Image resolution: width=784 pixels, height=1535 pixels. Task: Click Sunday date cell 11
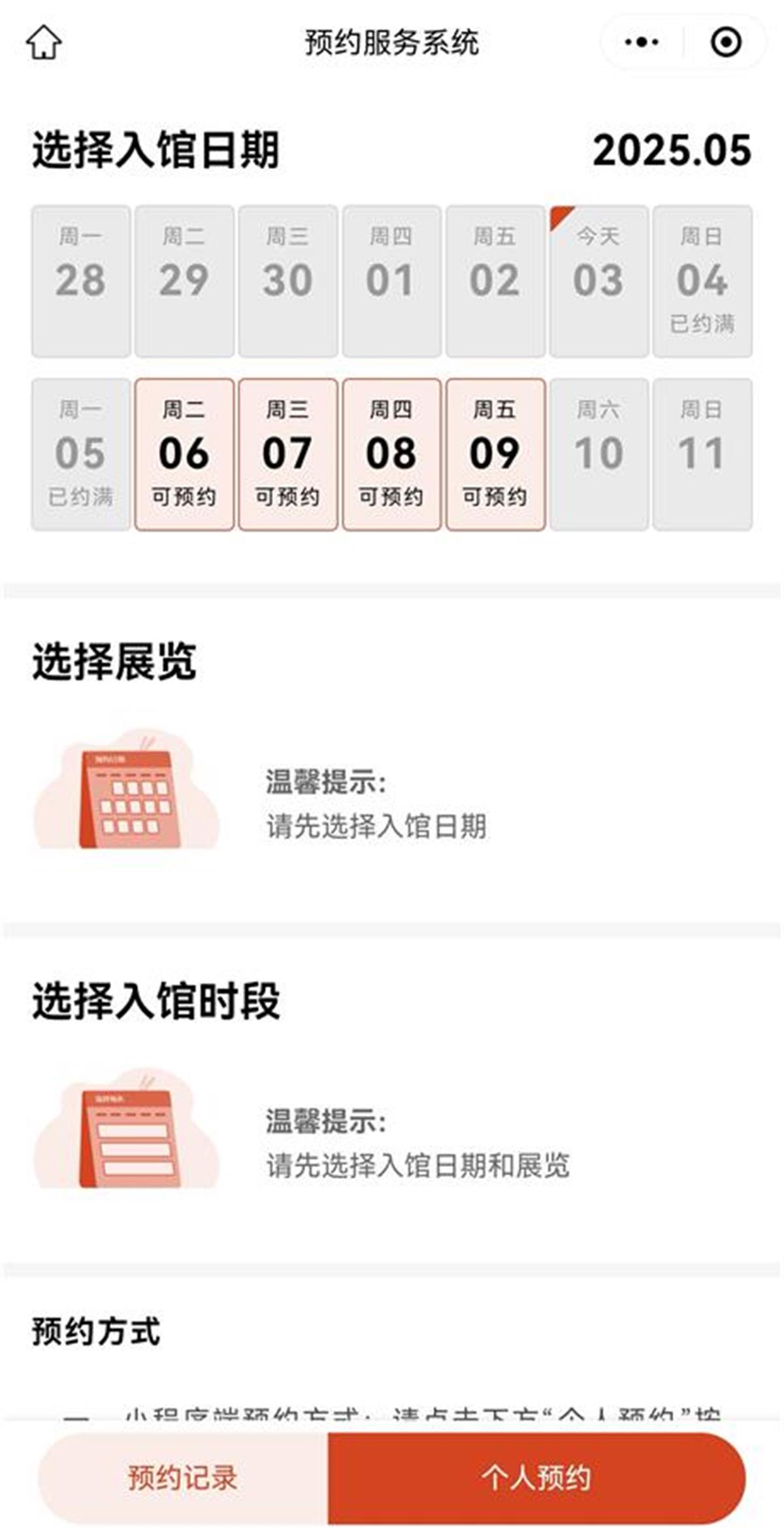703,451
